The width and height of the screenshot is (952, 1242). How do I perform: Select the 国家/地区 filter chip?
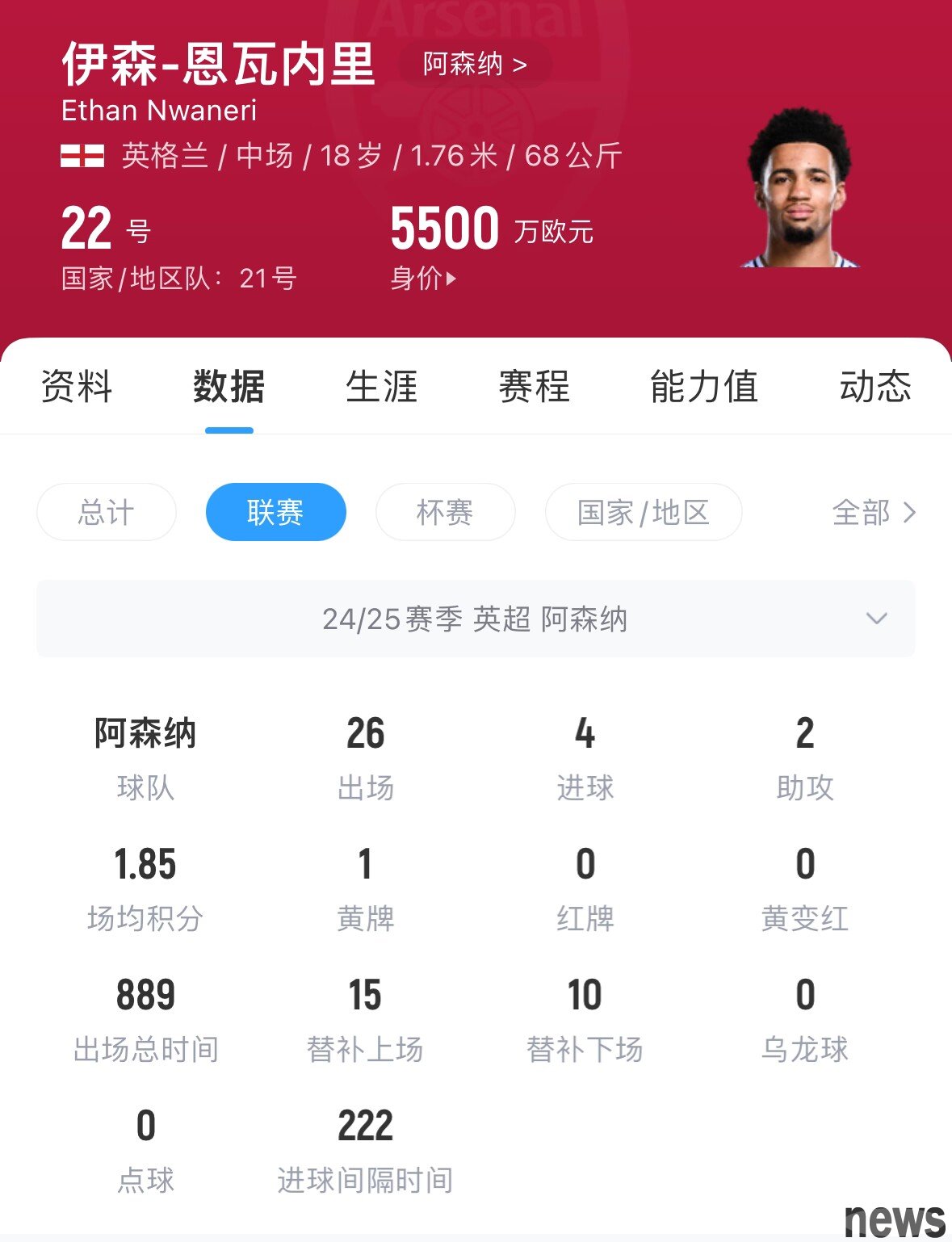[643, 512]
